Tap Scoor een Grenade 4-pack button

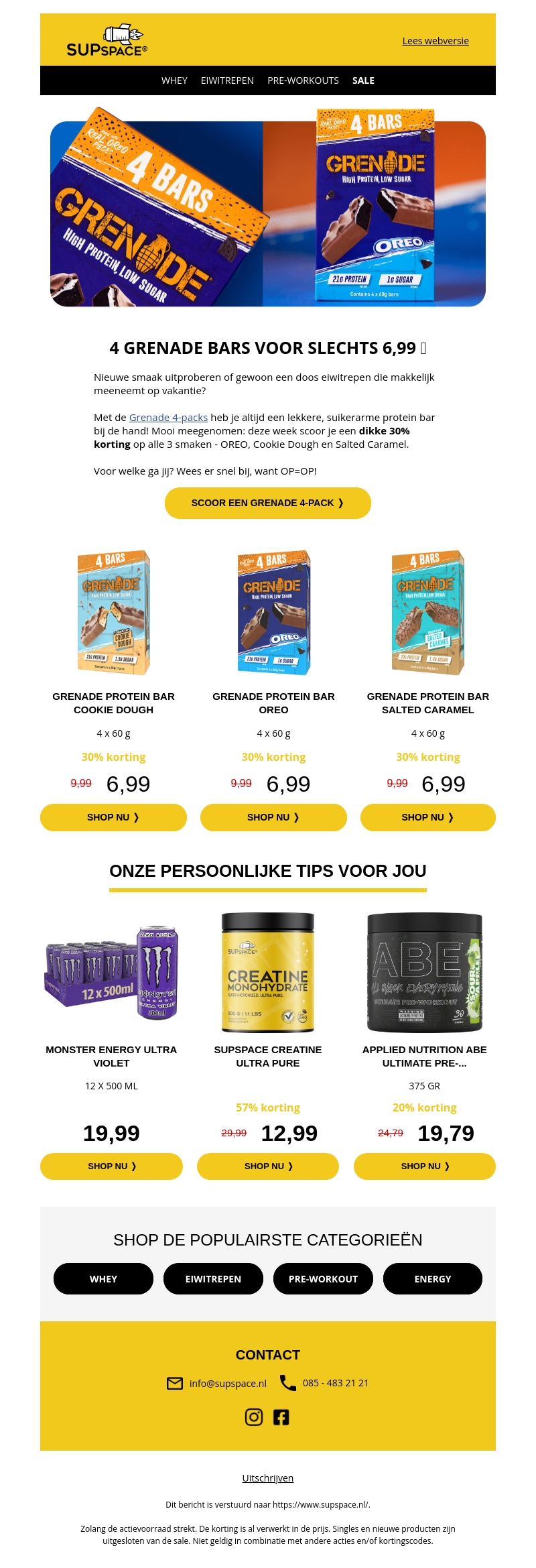[268, 503]
